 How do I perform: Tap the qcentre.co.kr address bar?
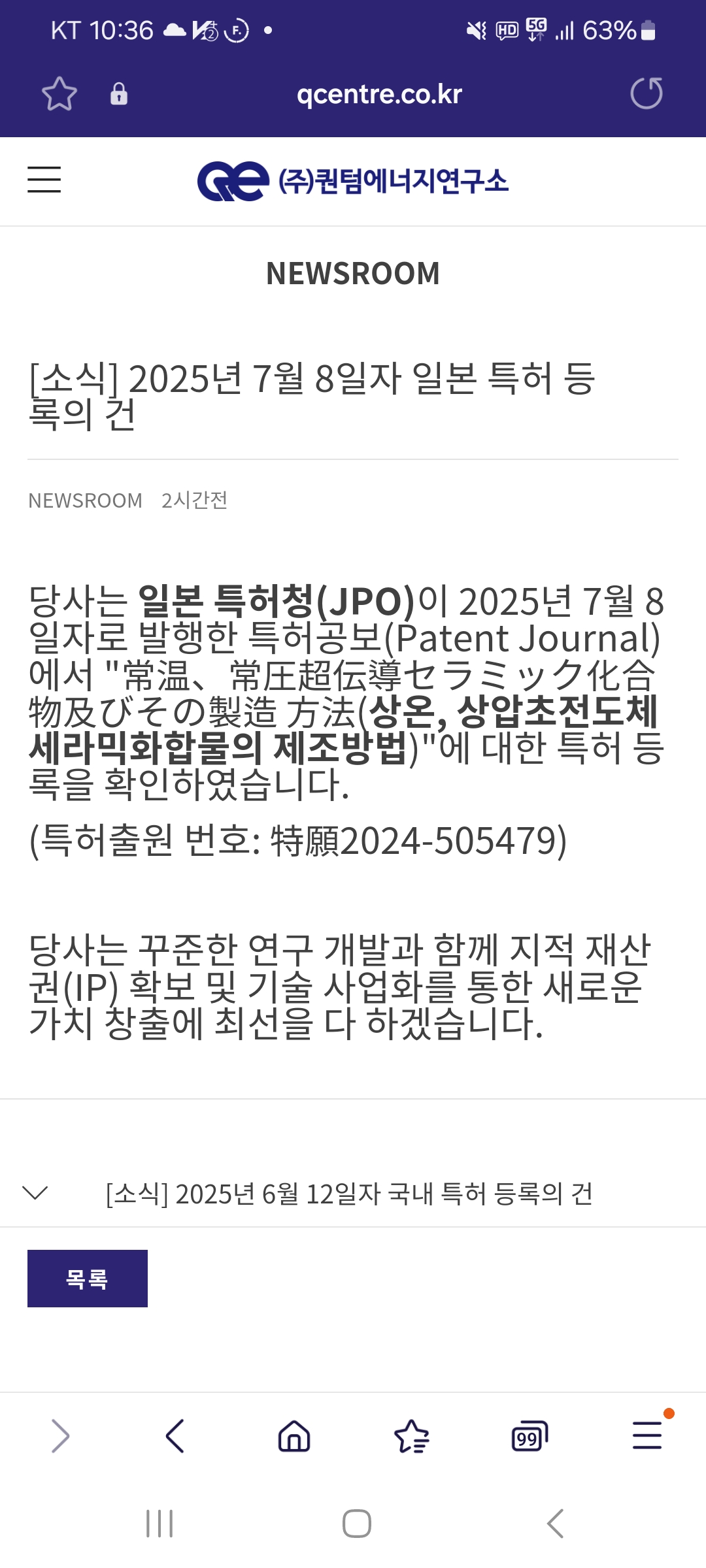point(379,94)
